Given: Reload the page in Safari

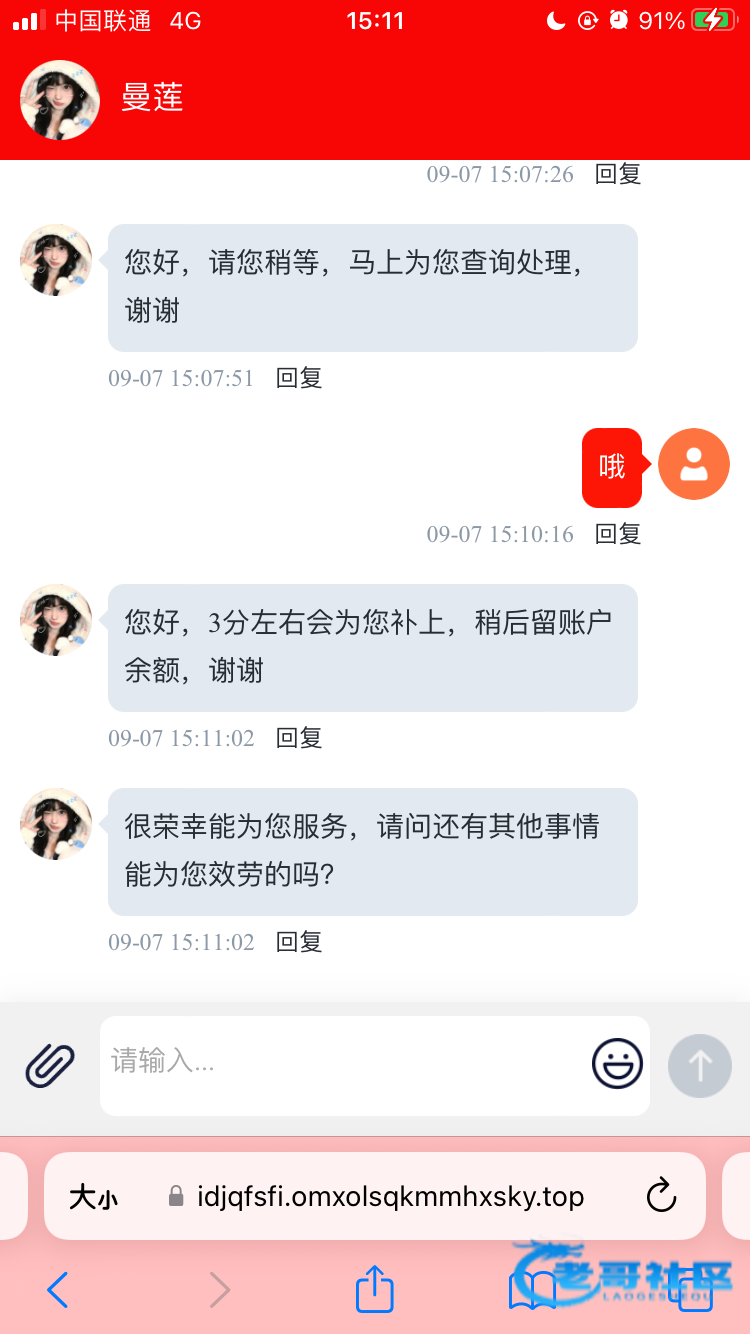Looking at the screenshot, I should [x=661, y=1196].
